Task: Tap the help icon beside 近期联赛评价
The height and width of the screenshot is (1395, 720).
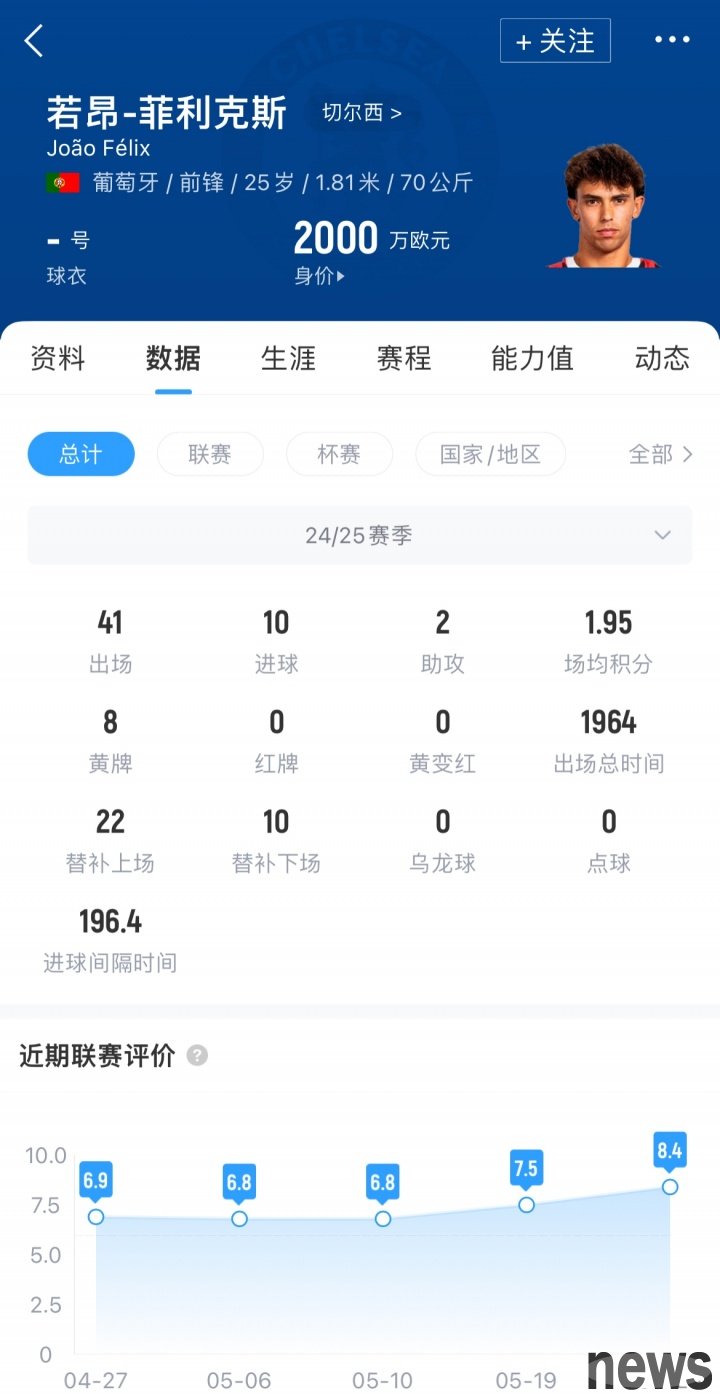Action: (x=198, y=1056)
